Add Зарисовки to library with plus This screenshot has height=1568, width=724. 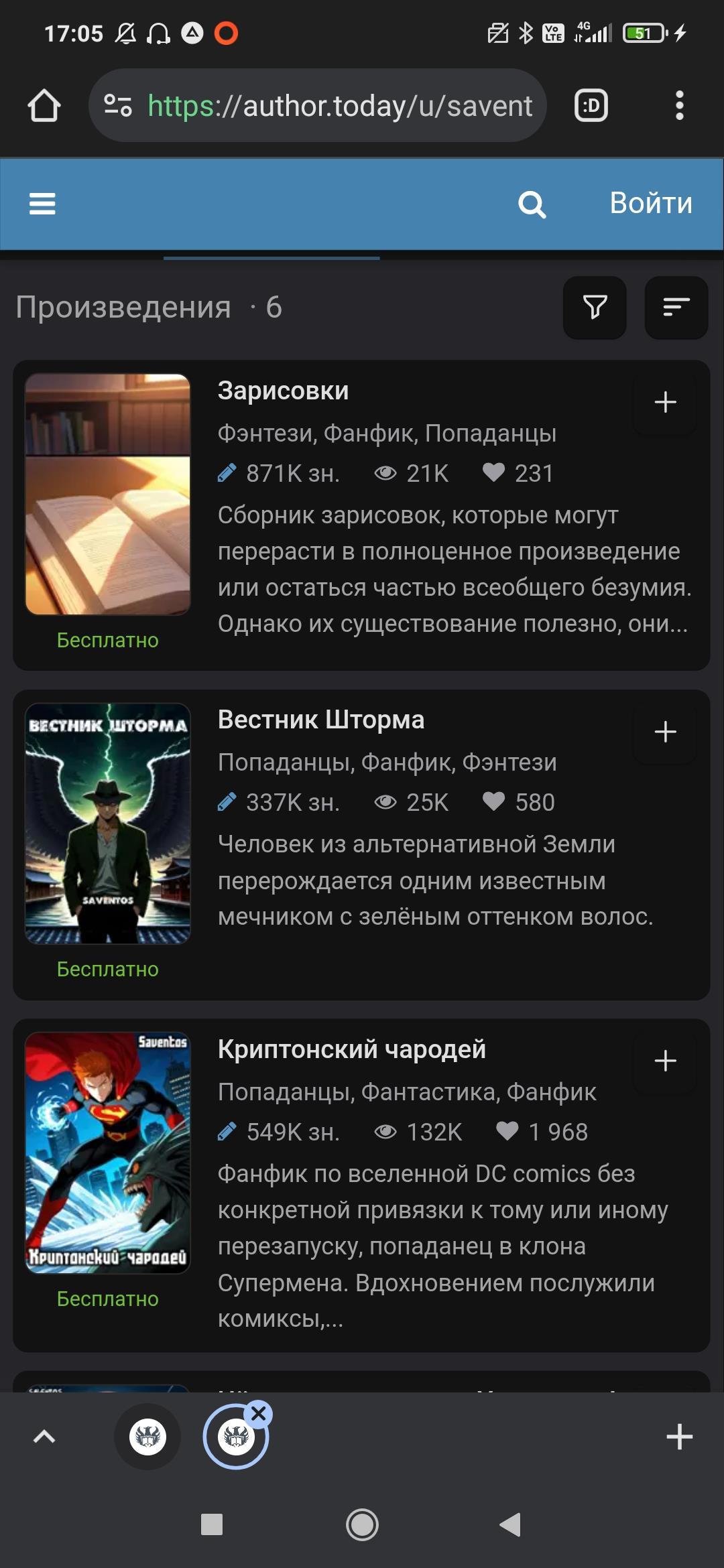coord(665,402)
